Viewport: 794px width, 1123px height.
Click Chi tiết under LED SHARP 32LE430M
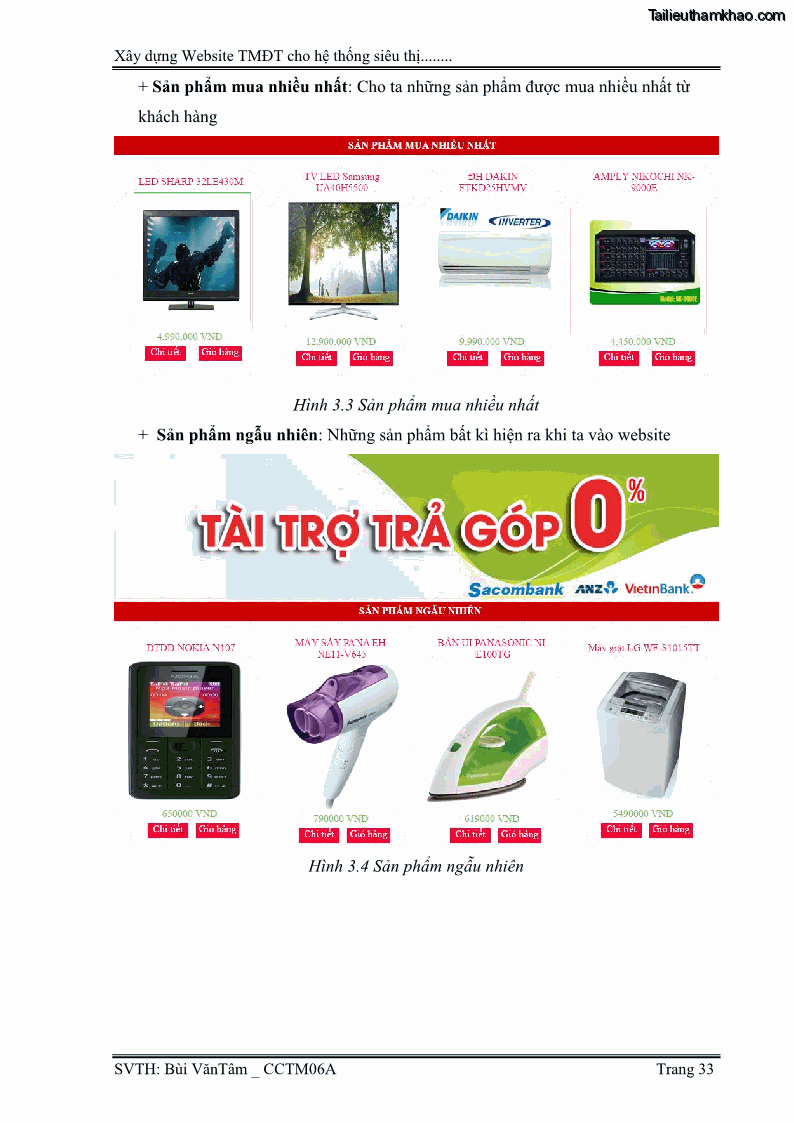[166, 355]
